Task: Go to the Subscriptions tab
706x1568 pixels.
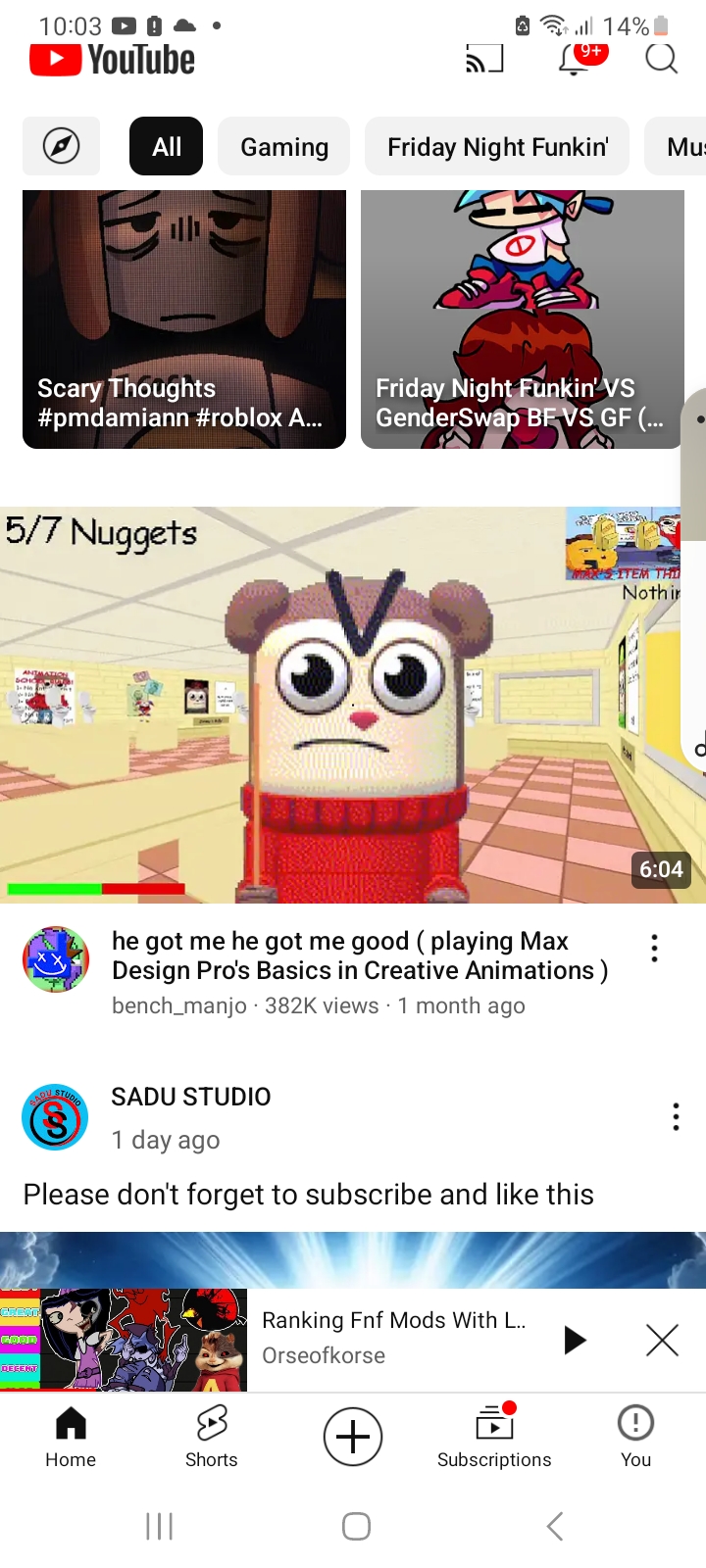Action: tap(494, 1437)
